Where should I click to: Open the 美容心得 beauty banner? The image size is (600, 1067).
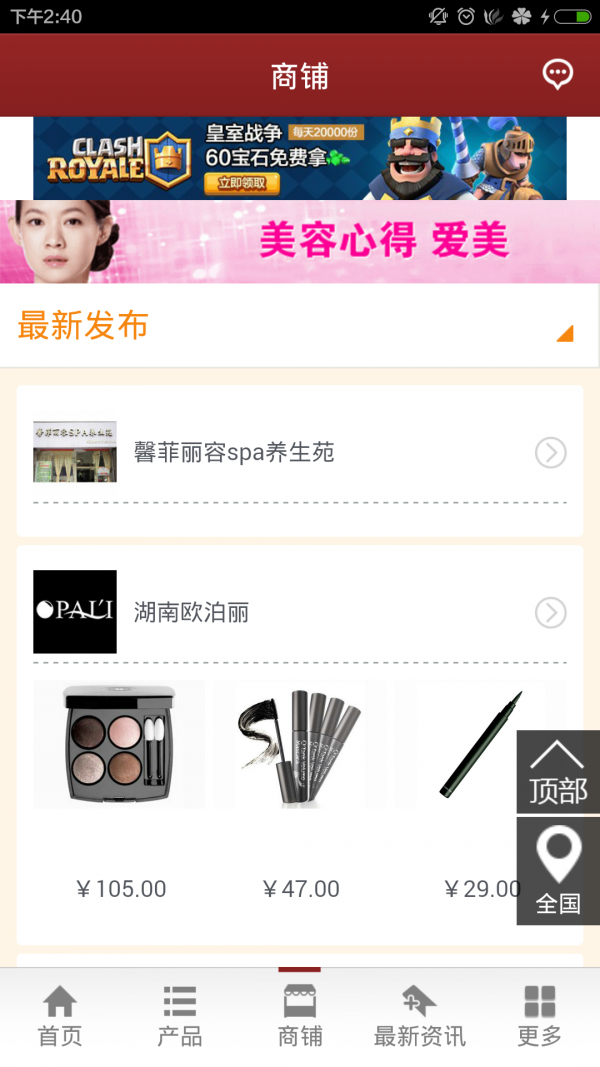point(300,241)
